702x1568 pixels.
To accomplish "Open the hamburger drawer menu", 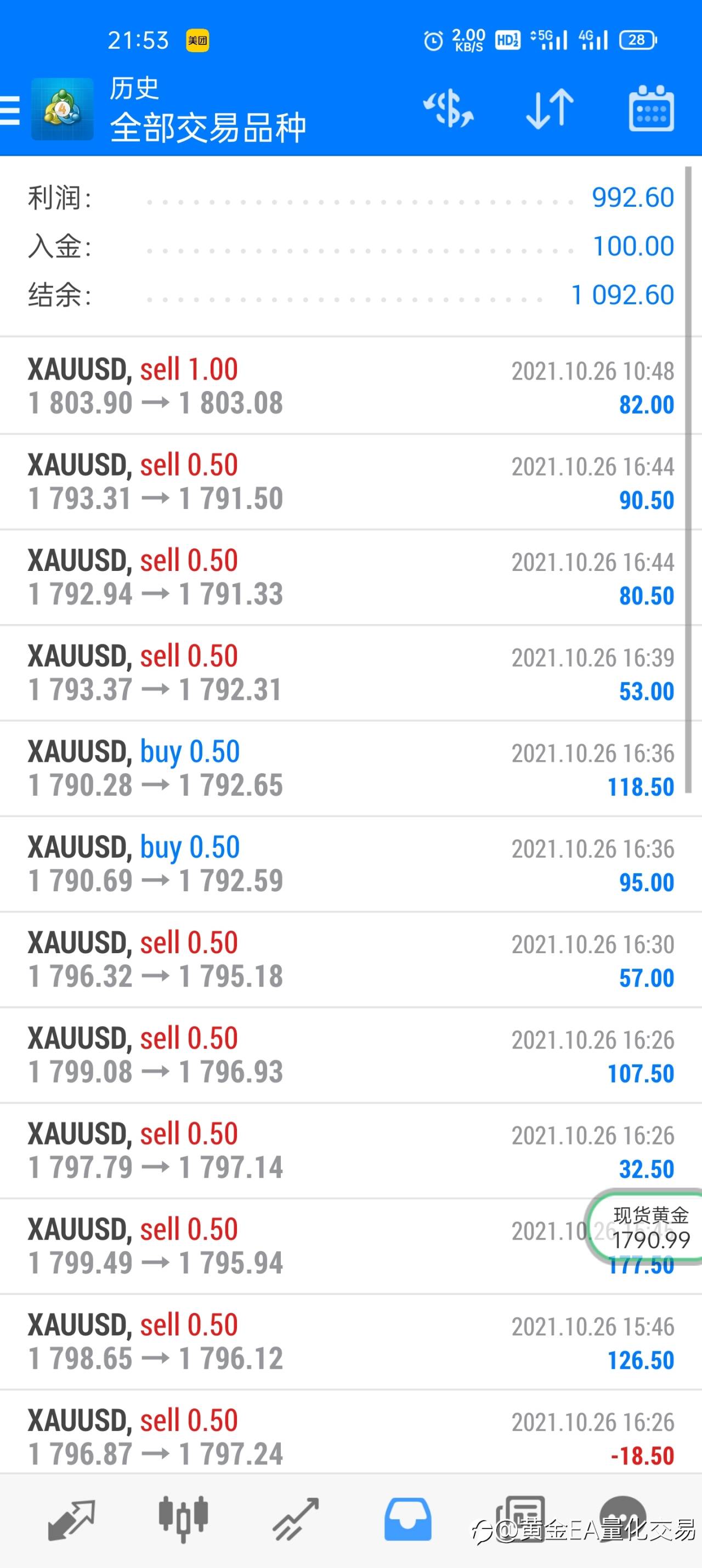I will click(x=10, y=110).
